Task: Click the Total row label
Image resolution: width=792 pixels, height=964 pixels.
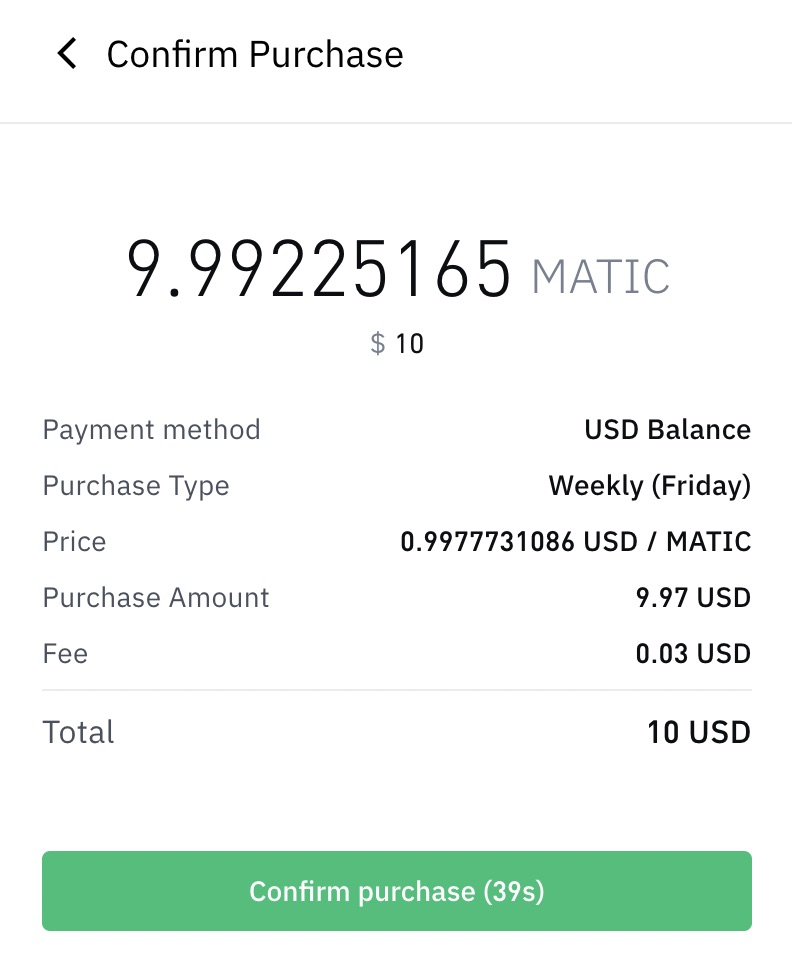Action: (78, 731)
